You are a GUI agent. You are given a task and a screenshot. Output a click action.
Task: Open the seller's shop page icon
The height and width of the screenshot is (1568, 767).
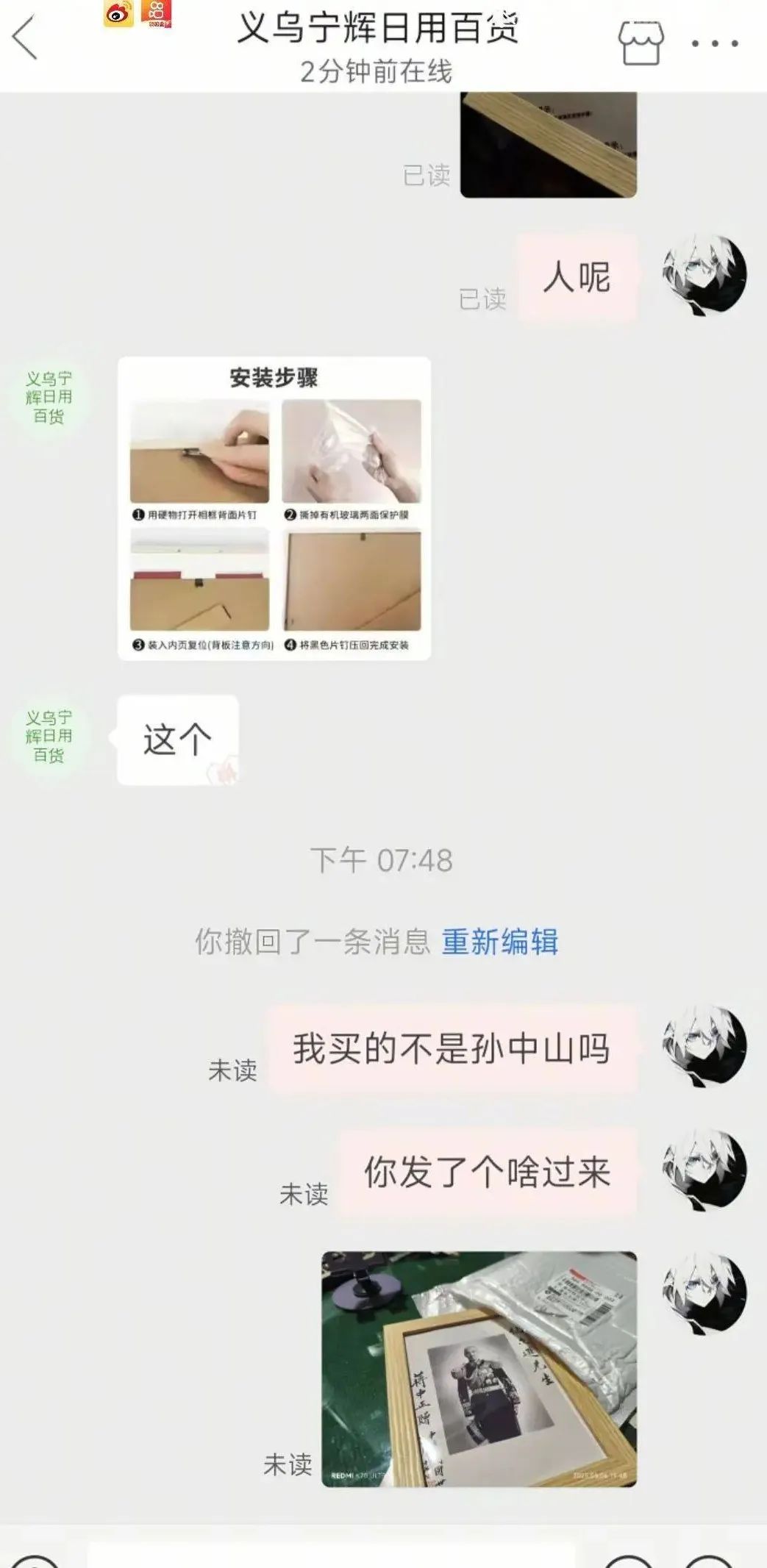(641, 43)
